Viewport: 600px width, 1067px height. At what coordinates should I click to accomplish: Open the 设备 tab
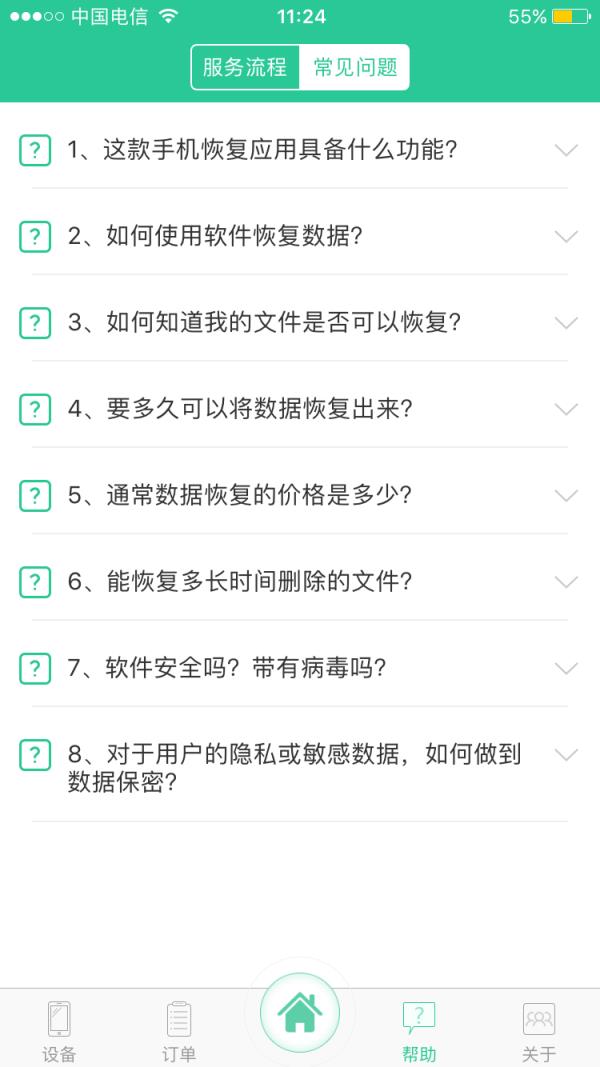click(x=59, y=1030)
